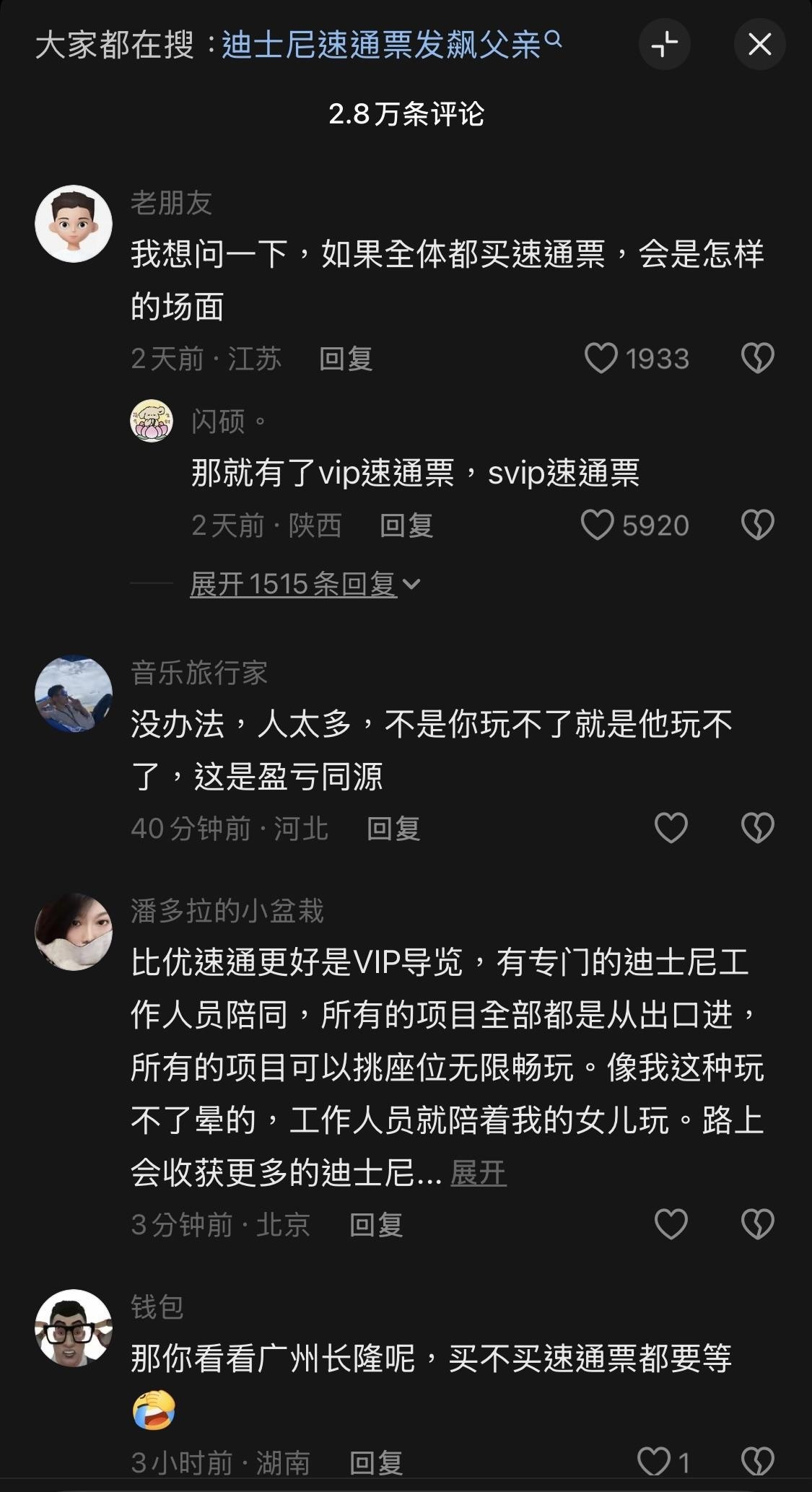Like 音乐旅行家's comment
The height and width of the screenshot is (1492, 812).
point(671,827)
